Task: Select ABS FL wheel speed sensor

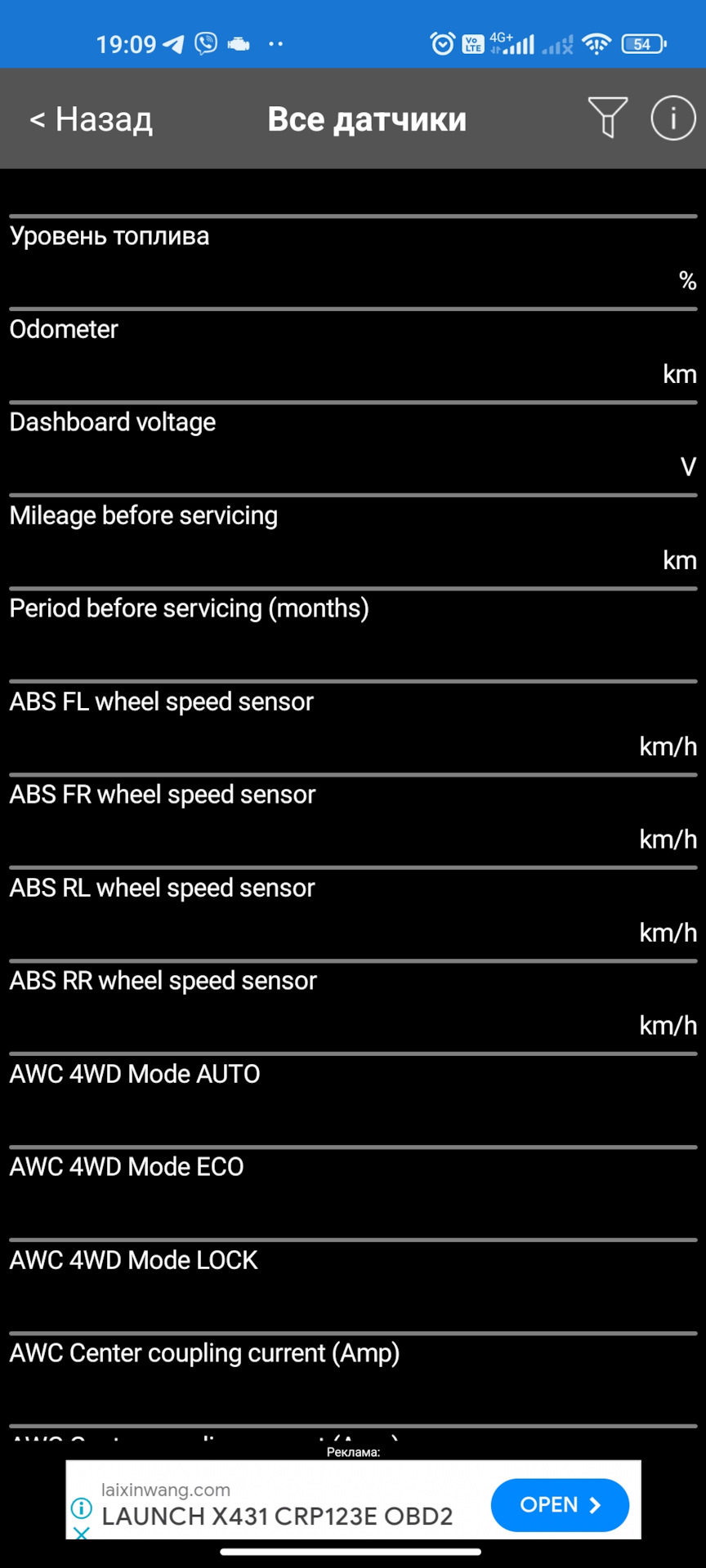Action: coord(353,726)
